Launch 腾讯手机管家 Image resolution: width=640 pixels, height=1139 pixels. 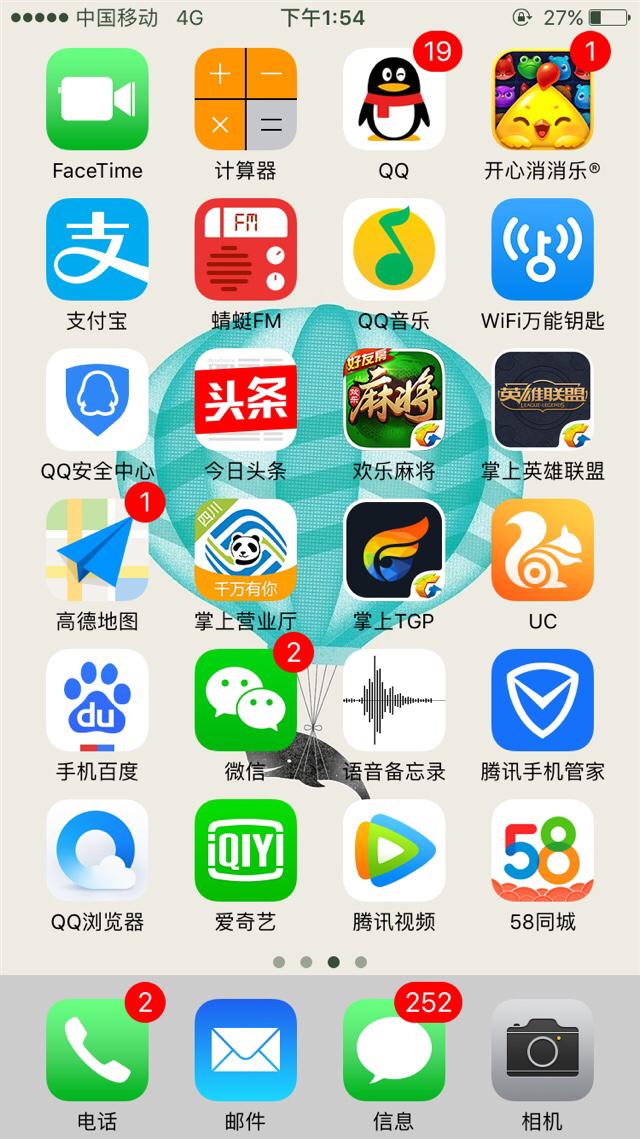pyautogui.click(x=542, y=700)
